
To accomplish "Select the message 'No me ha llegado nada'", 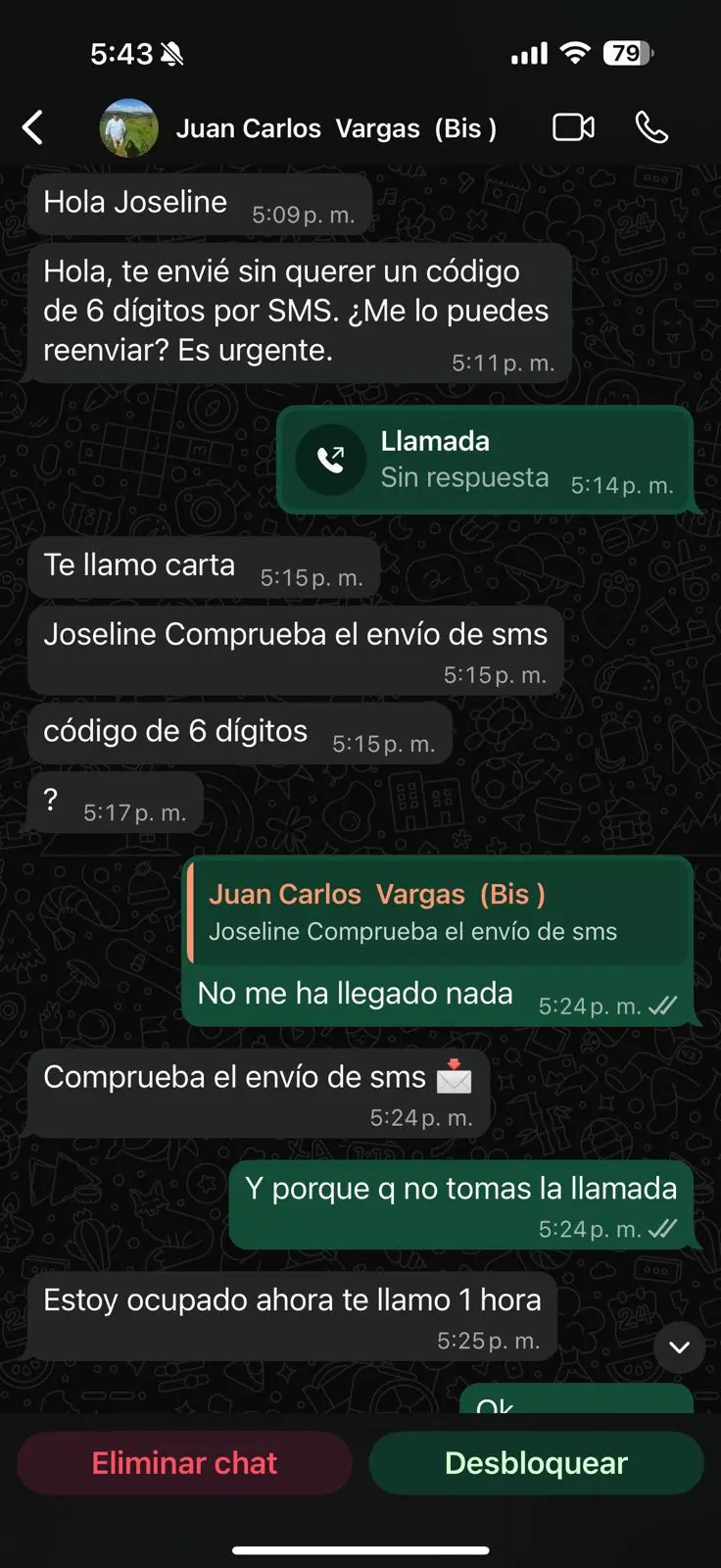I will [355, 993].
